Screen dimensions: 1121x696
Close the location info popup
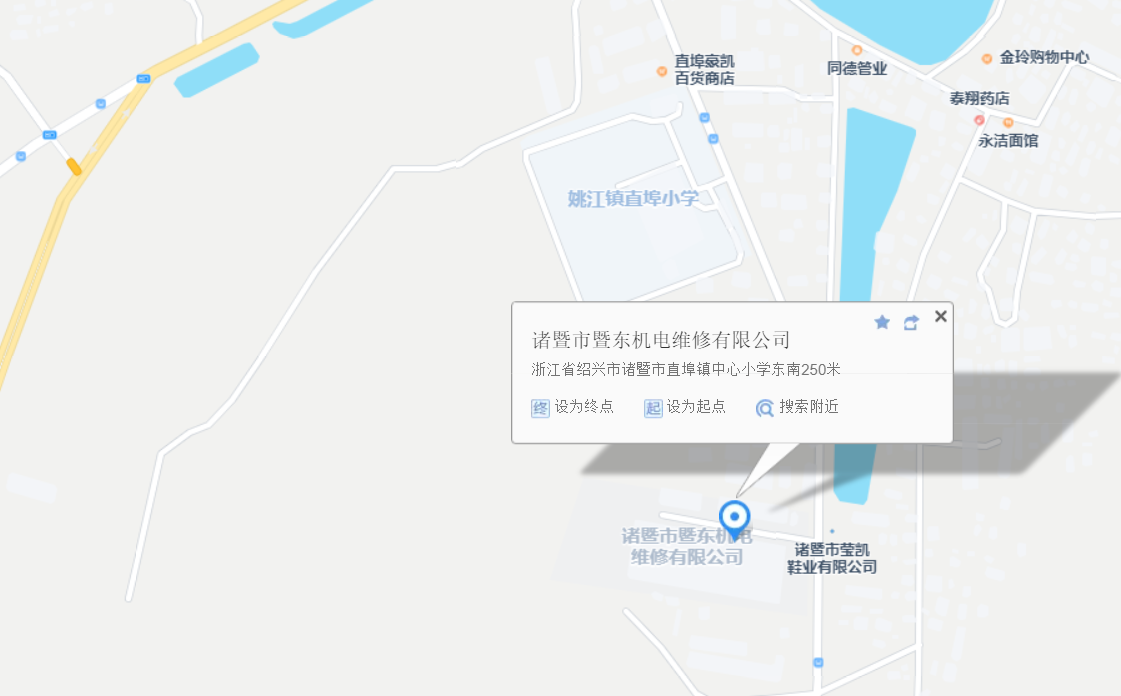tap(940, 317)
